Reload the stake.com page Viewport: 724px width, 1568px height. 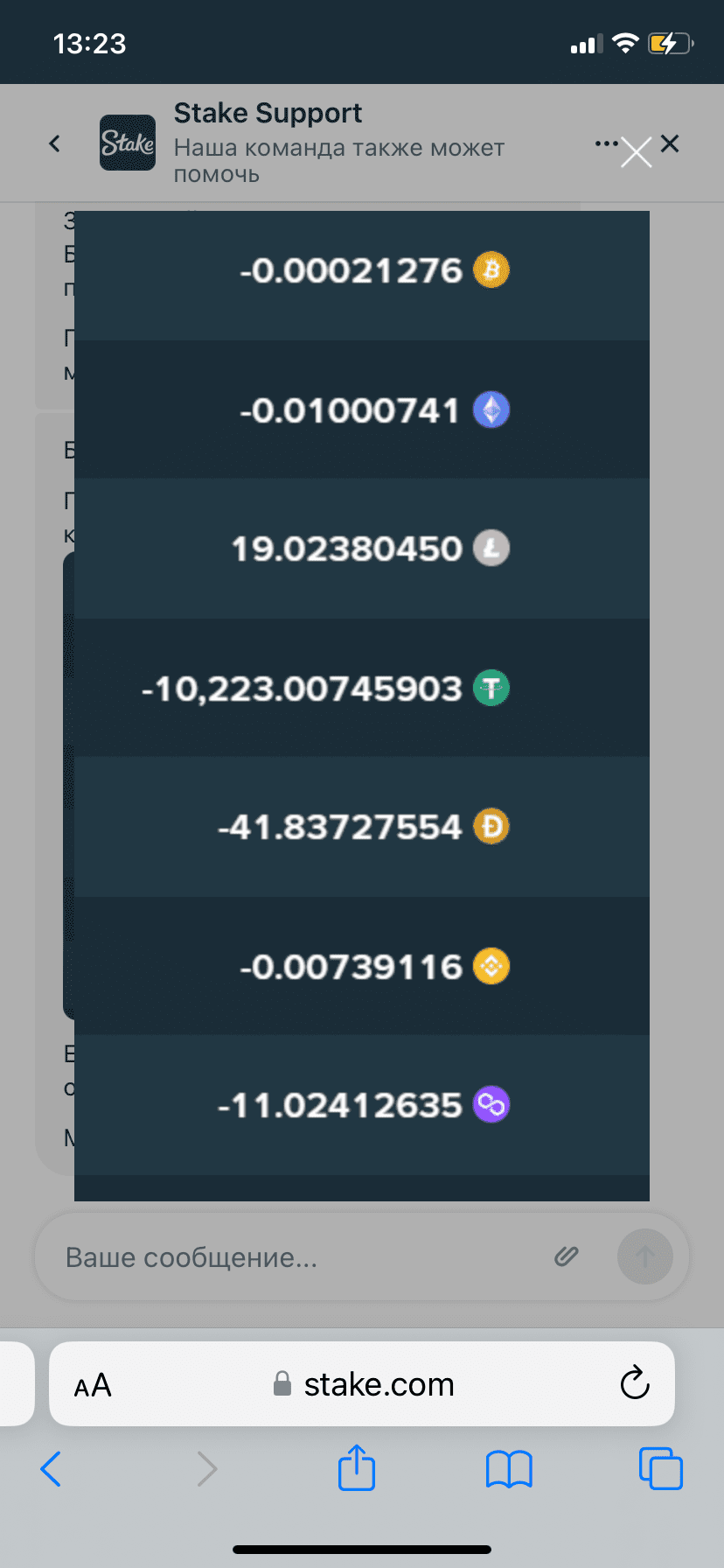pyautogui.click(x=635, y=1383)
